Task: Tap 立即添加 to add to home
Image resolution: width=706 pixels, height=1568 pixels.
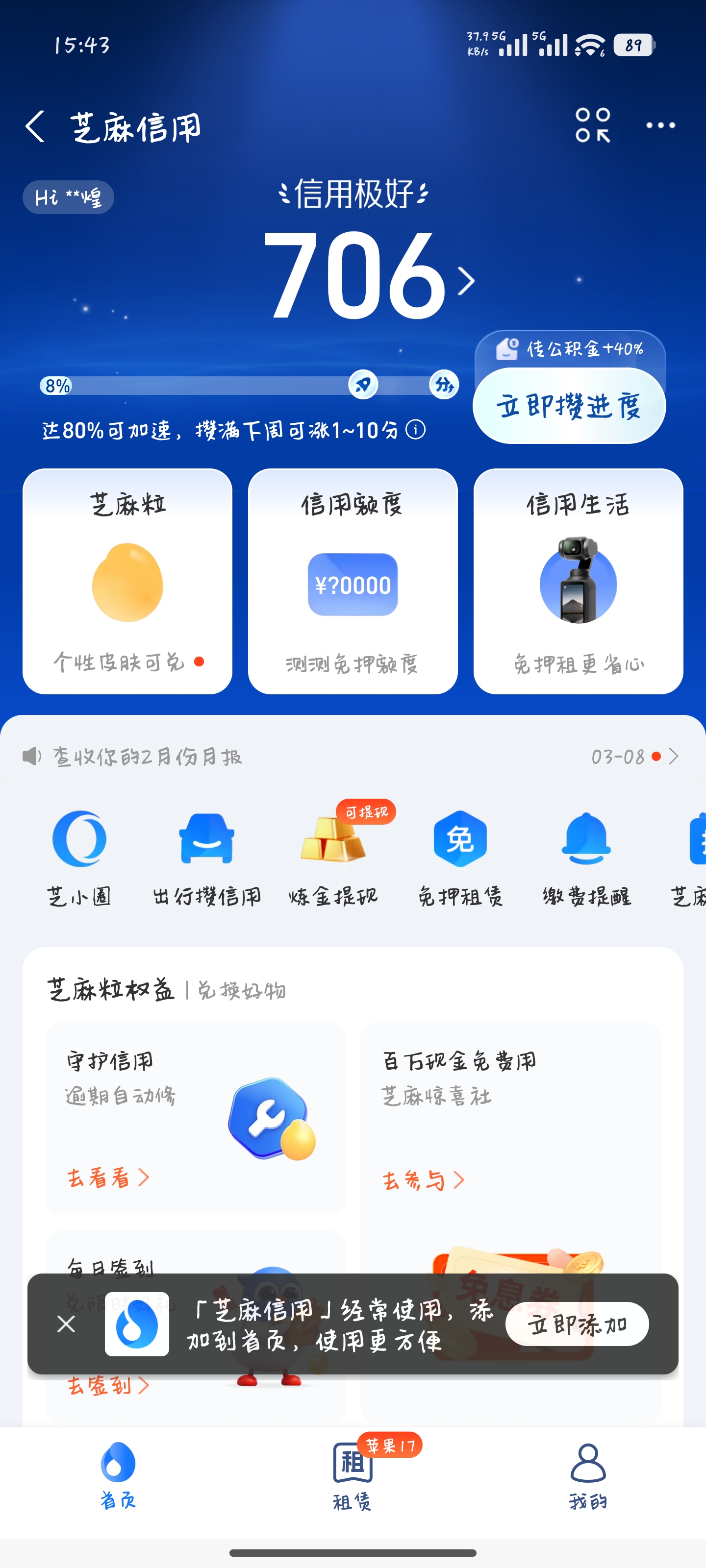Action: pos(576,1323)
